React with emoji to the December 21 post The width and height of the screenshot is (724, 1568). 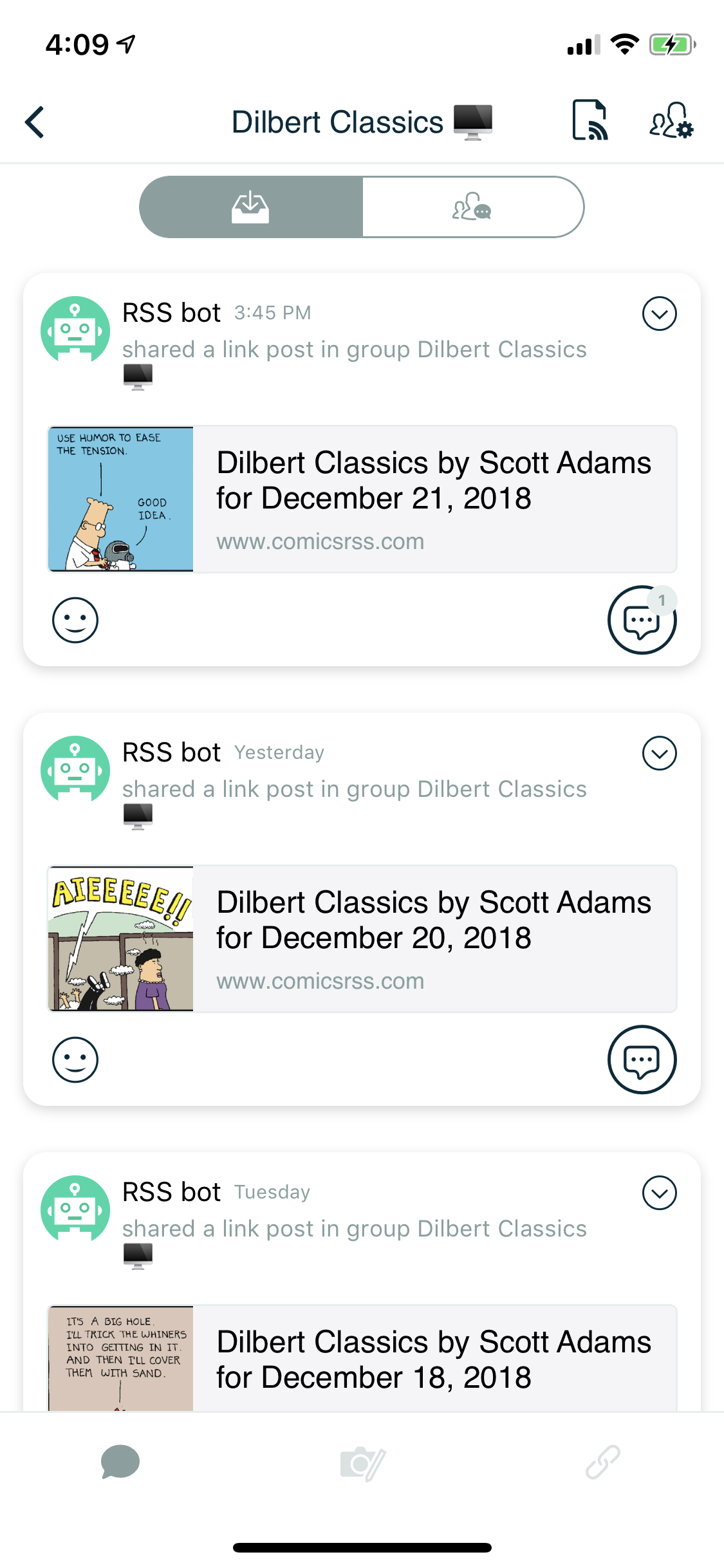point(75,620)
